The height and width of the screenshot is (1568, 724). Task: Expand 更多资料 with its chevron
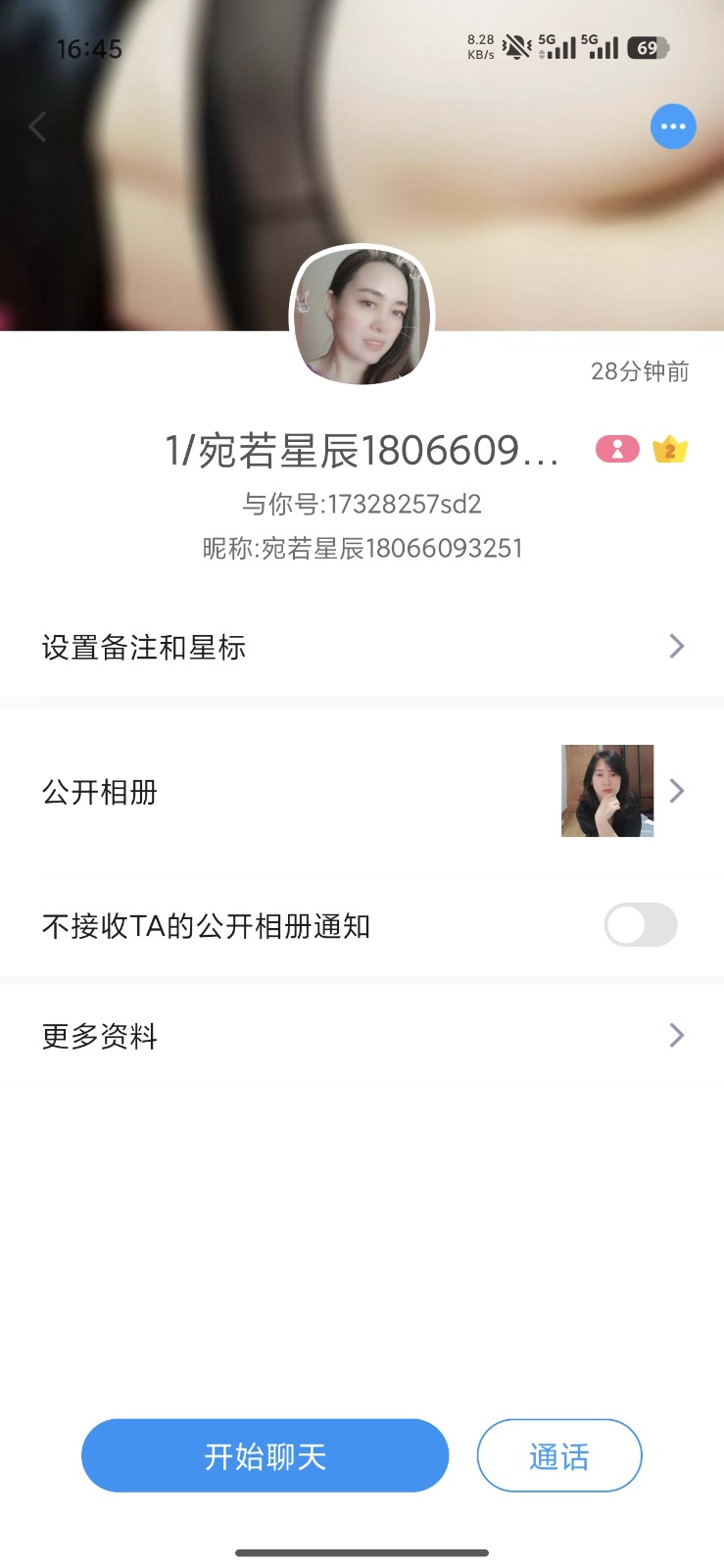pyautogui.click(x=676, y=1035)
